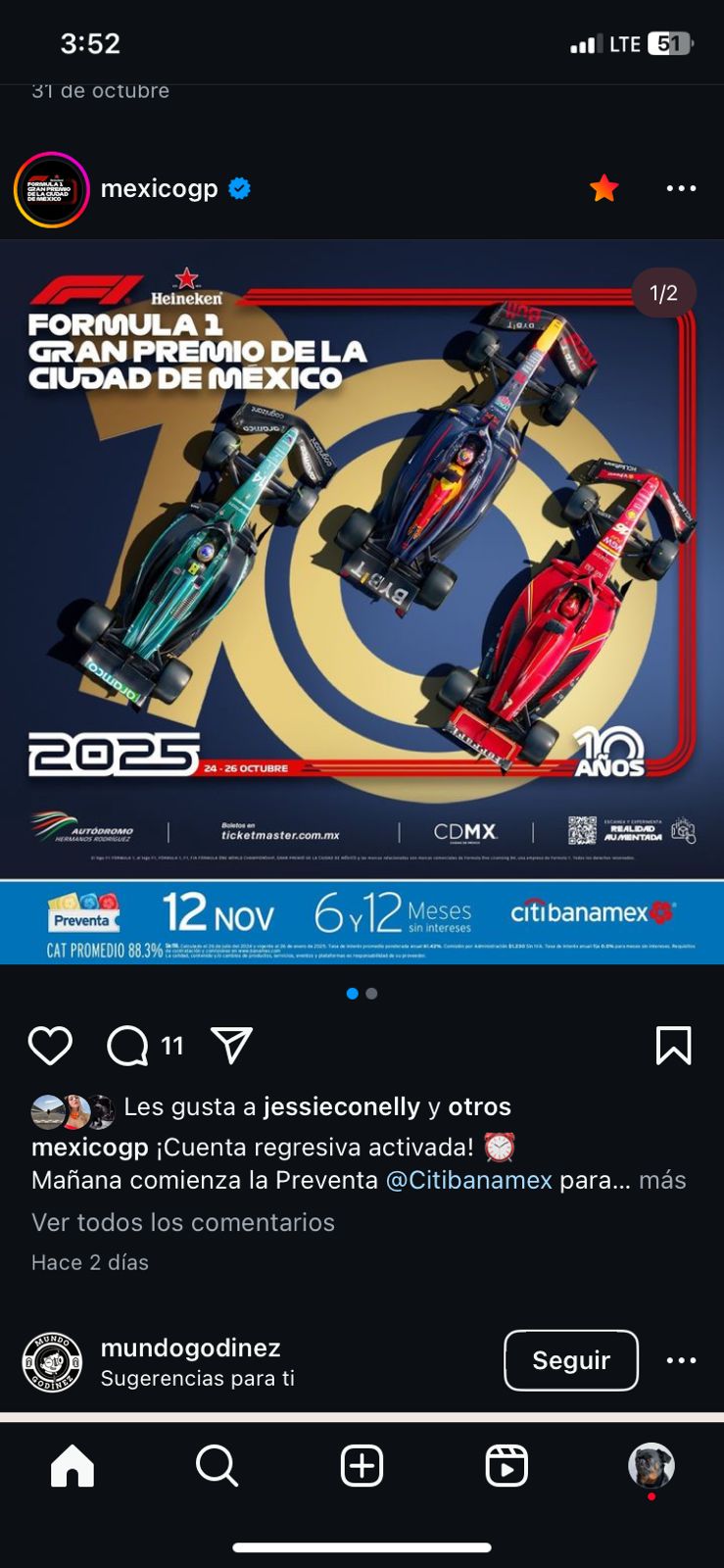The image size is (724, 1568).
Task: Open the mexicogp profile picture
Action: click(52, 189)
